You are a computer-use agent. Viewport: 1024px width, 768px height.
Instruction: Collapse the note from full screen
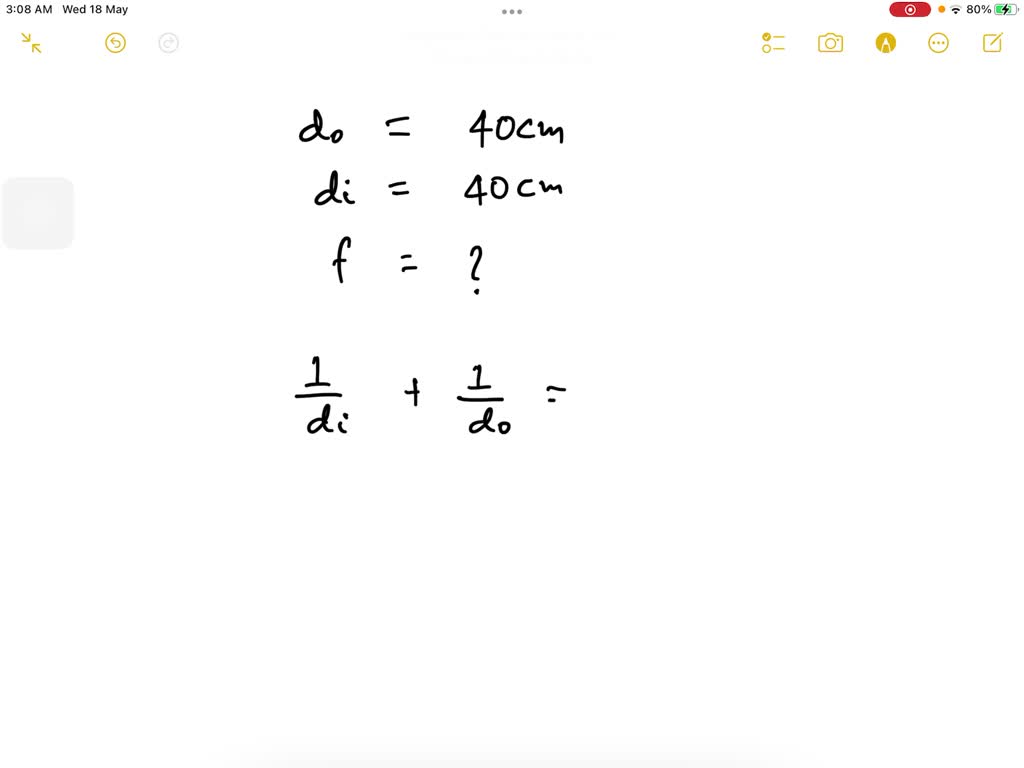(x=31, y=43)
